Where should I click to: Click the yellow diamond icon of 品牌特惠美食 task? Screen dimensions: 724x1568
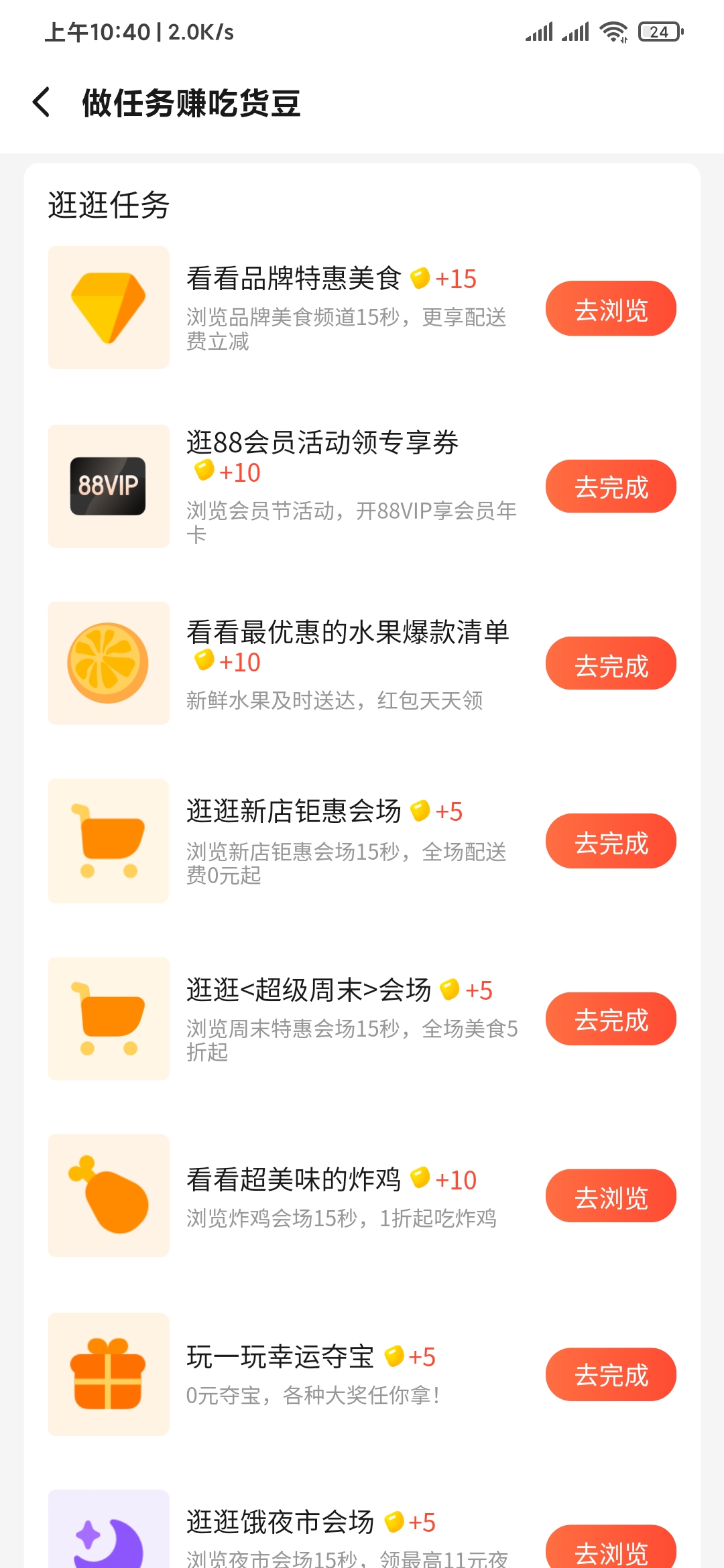click(x=108, y=307)
